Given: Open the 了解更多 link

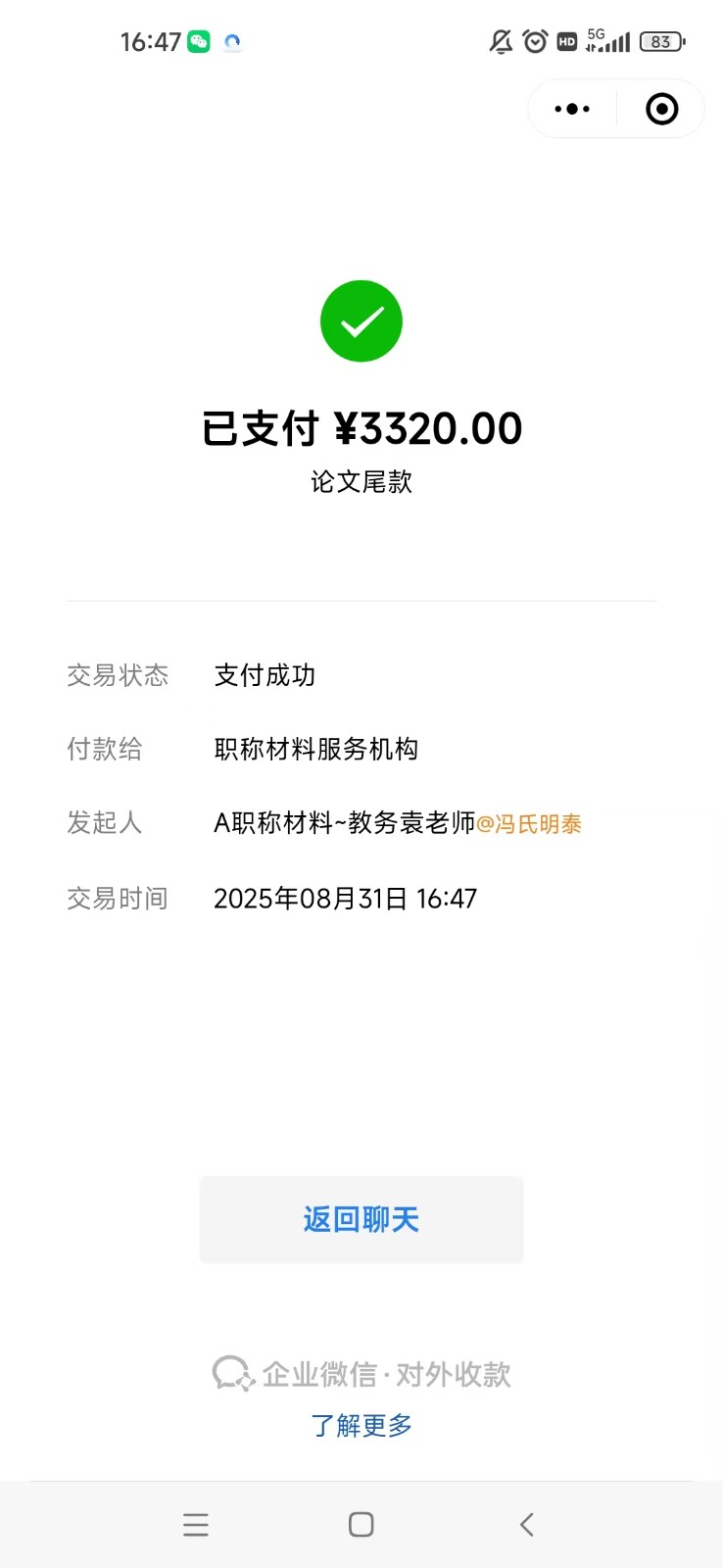Looking at the screenshot, I should coord(361,1425).
